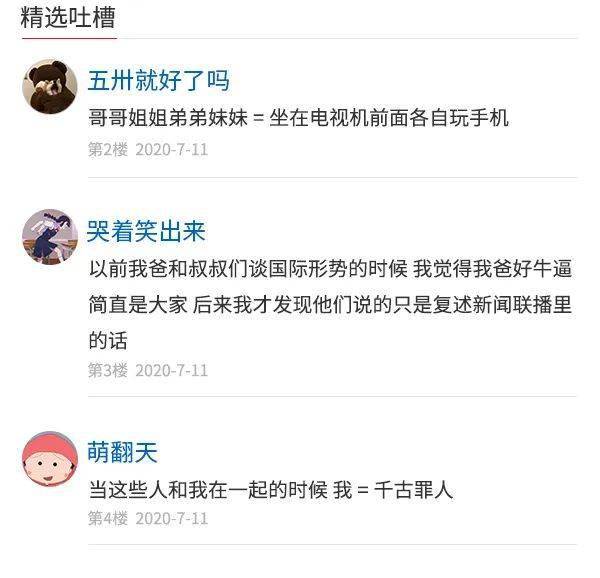Open 五卅就好了吗's user profile
The height and width of the screenshot is (578, 600).
(x=158, y=81)
